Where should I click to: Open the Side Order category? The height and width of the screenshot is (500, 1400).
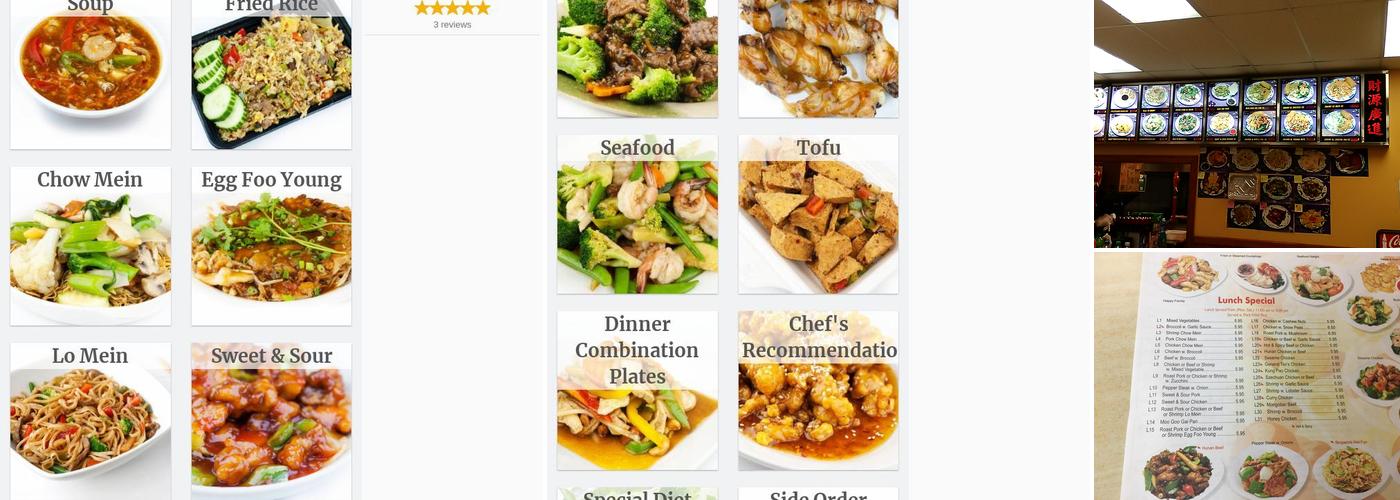(x=818, y=494)
